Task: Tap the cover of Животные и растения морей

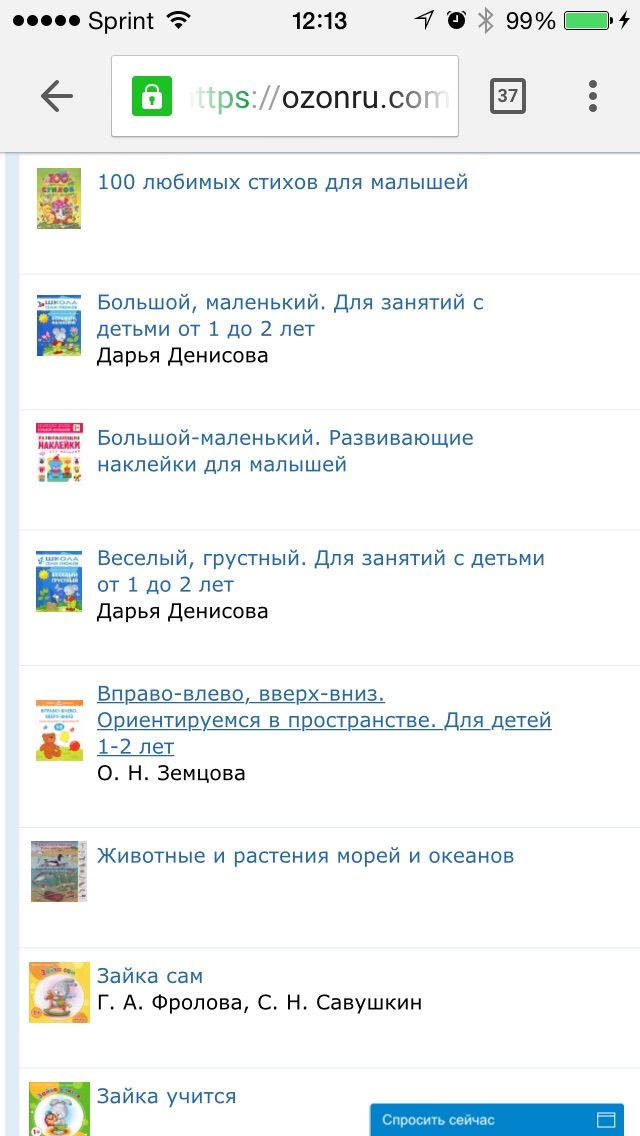Action: [x=59, y=871]
